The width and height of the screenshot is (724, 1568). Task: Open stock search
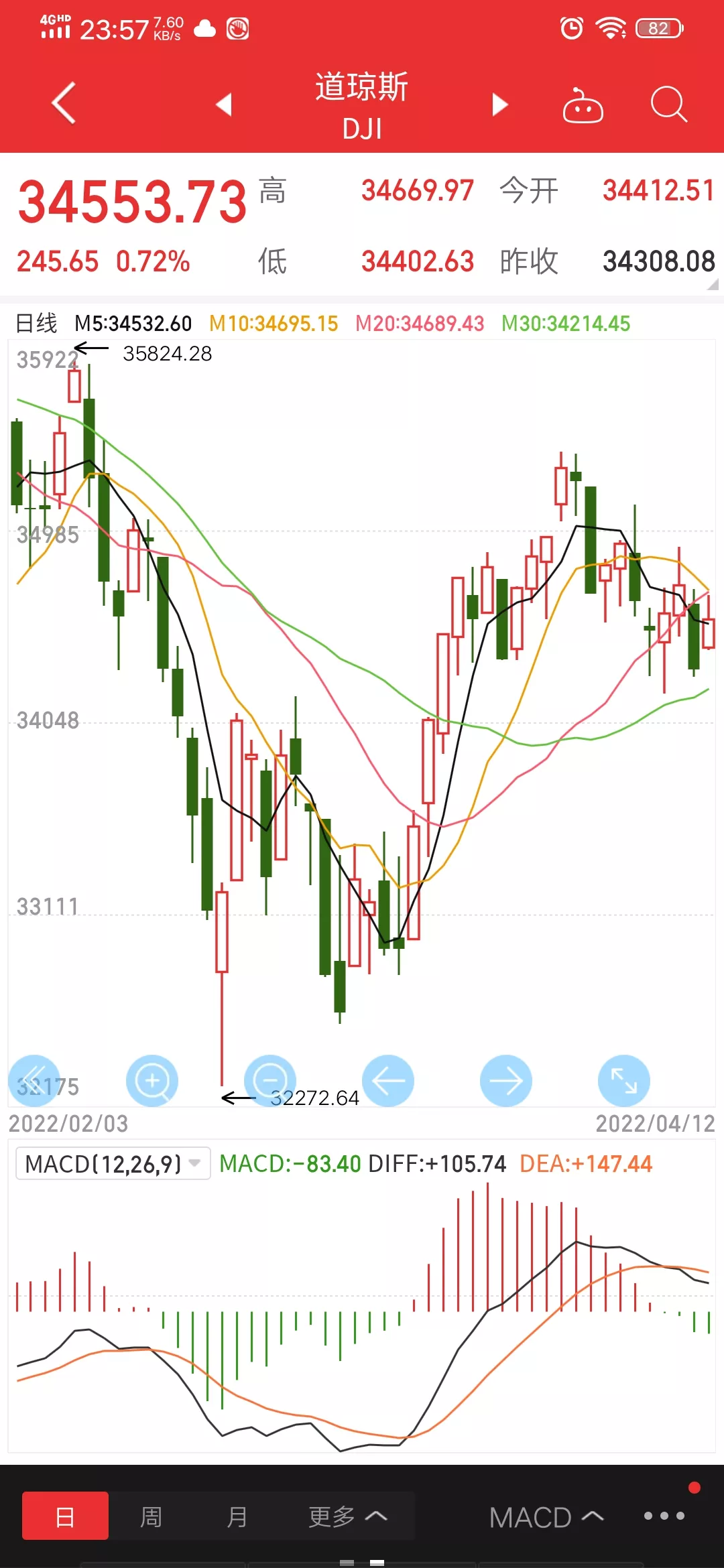[x=668, y=105]
